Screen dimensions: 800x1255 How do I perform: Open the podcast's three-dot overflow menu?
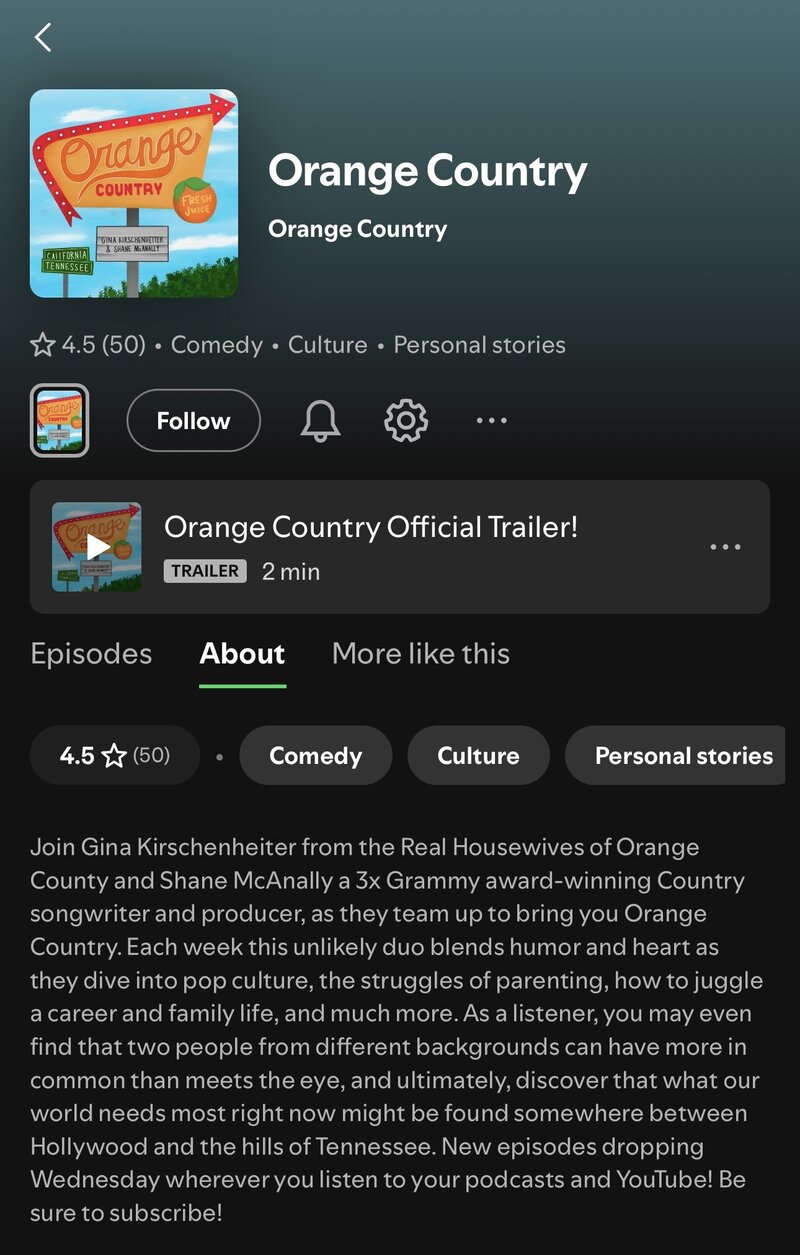coord(491,421)
